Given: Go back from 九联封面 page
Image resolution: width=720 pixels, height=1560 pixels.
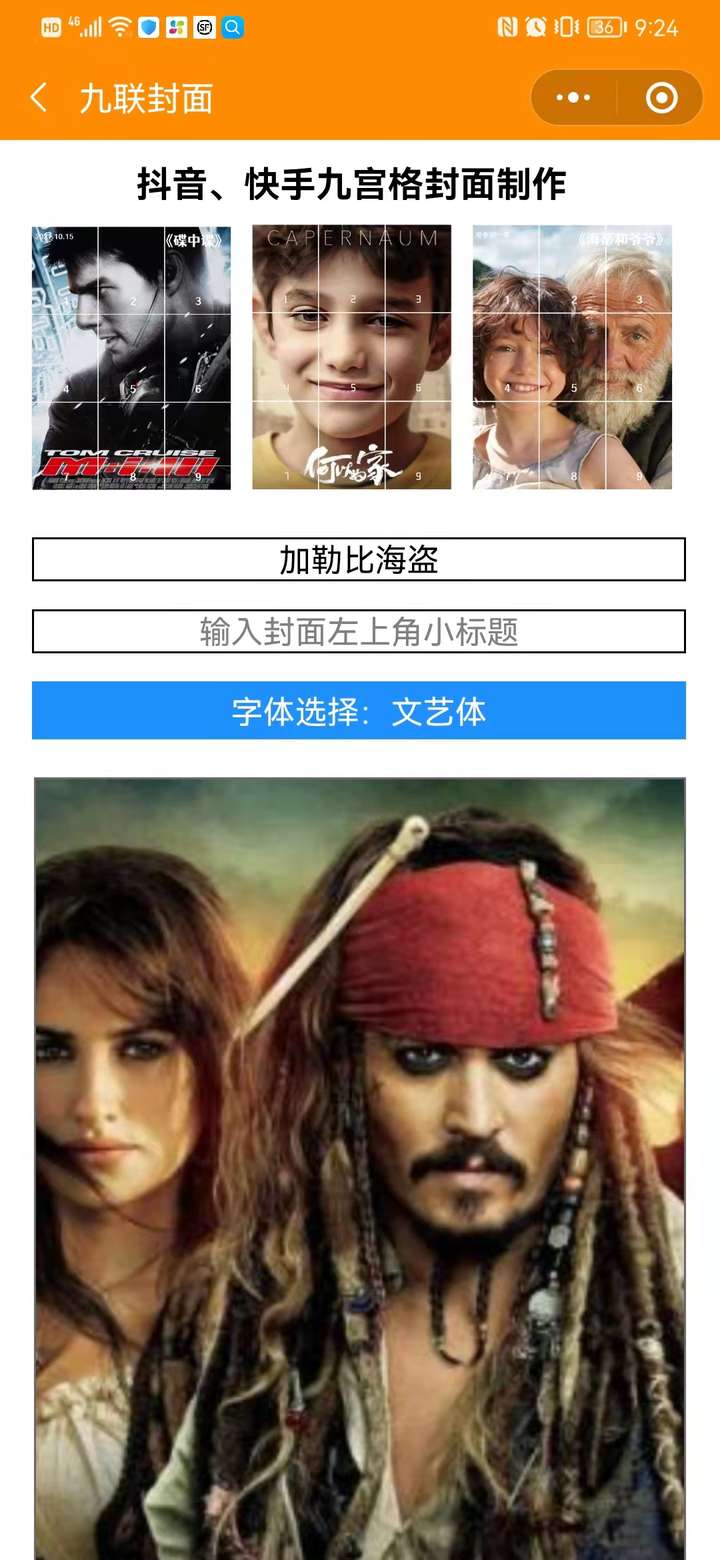Looking at the screenshot, I should [x=39, y=98].
